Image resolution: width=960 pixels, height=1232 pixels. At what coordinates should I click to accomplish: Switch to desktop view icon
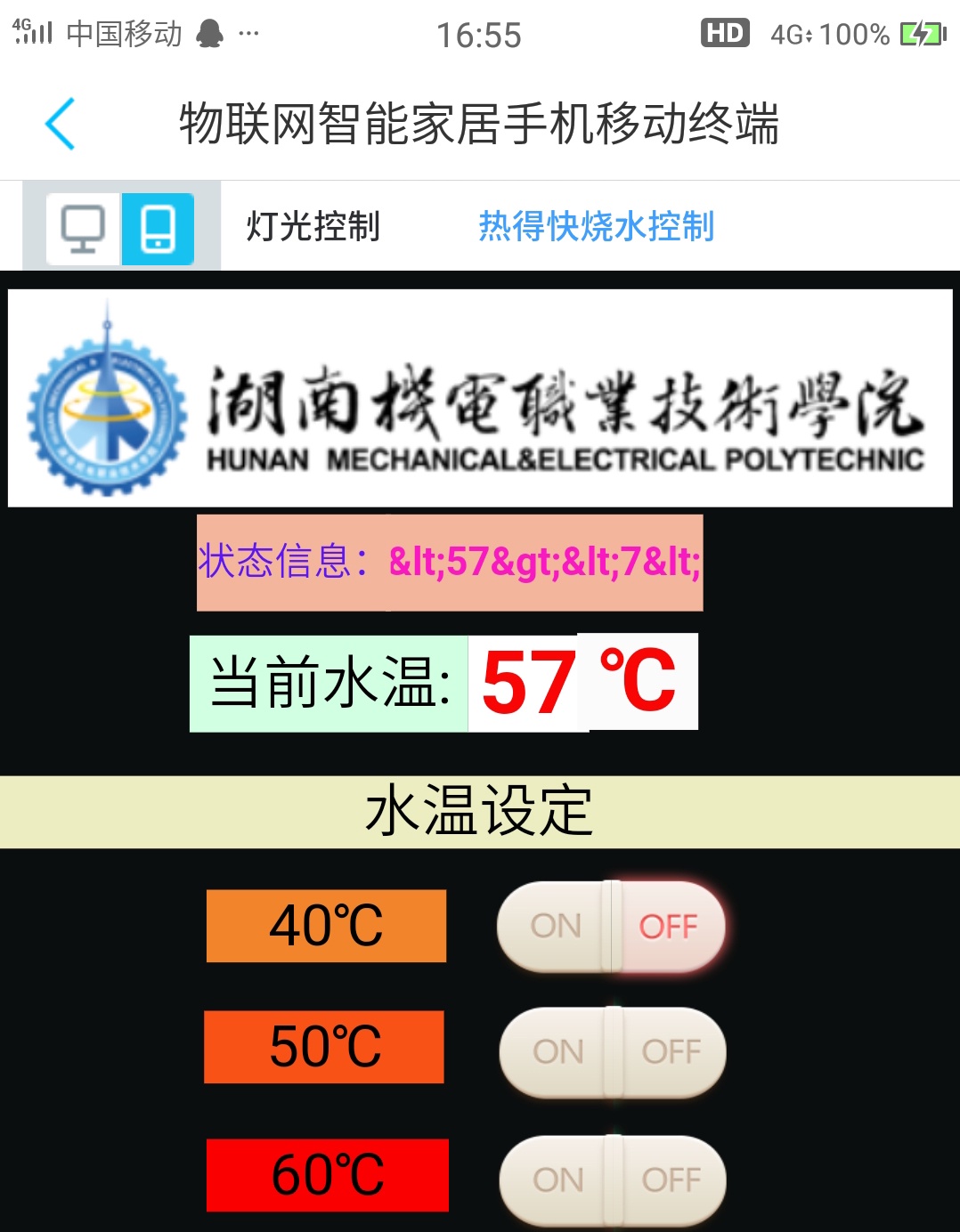[83, 229]
